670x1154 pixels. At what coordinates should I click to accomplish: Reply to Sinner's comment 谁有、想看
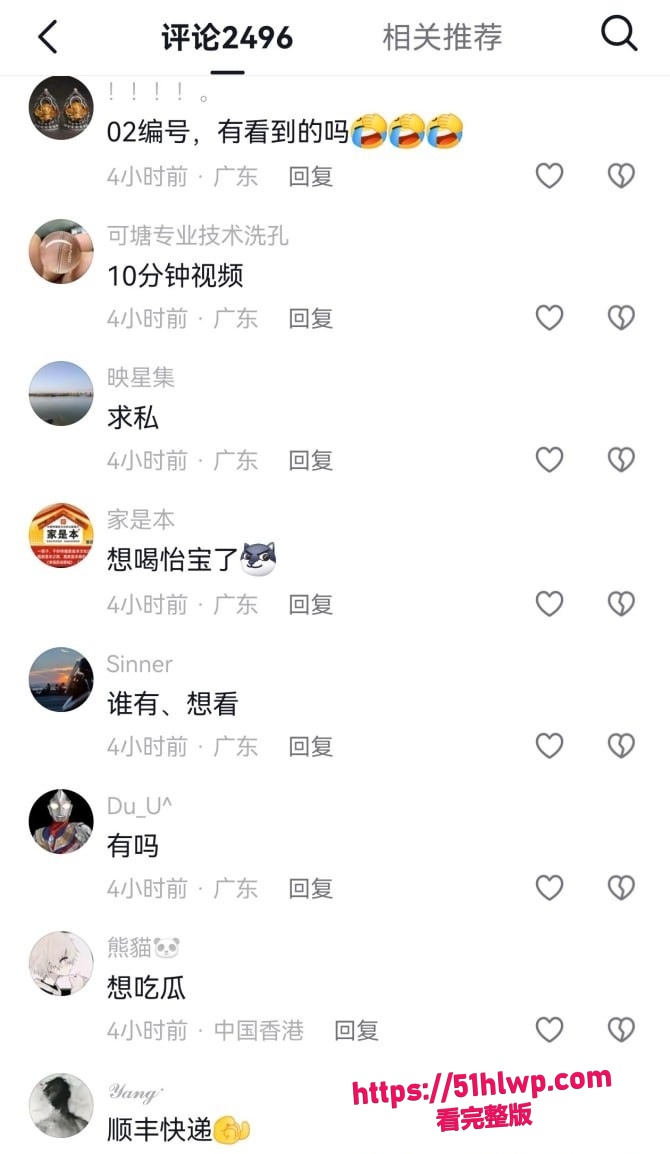point(311,746)
